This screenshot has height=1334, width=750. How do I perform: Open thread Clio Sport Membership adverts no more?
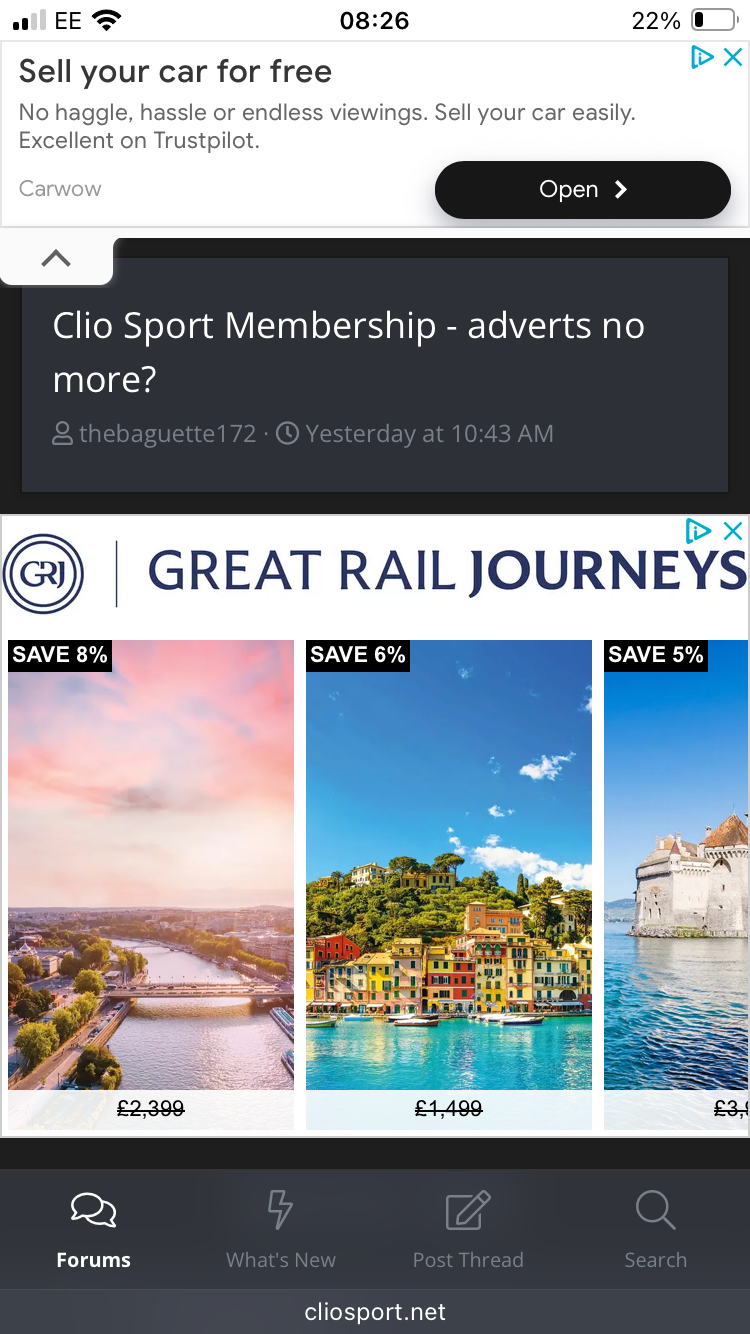click(x=348, y=352)
